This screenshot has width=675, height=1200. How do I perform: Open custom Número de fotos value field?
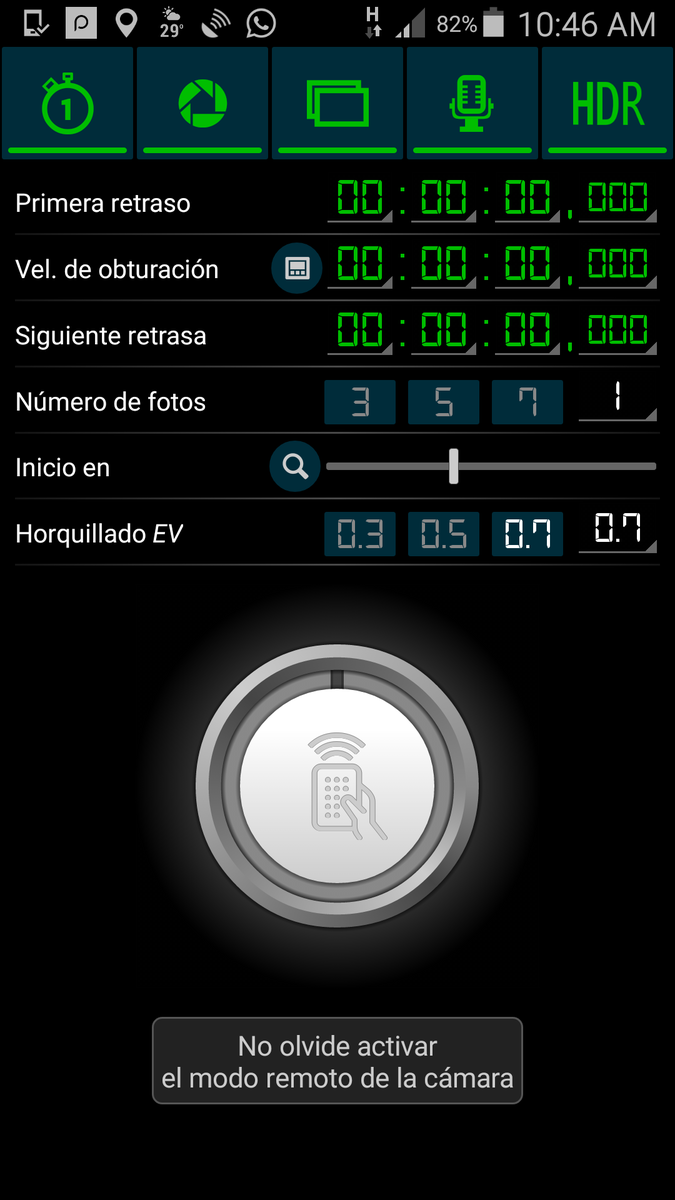tap(618, 400)
